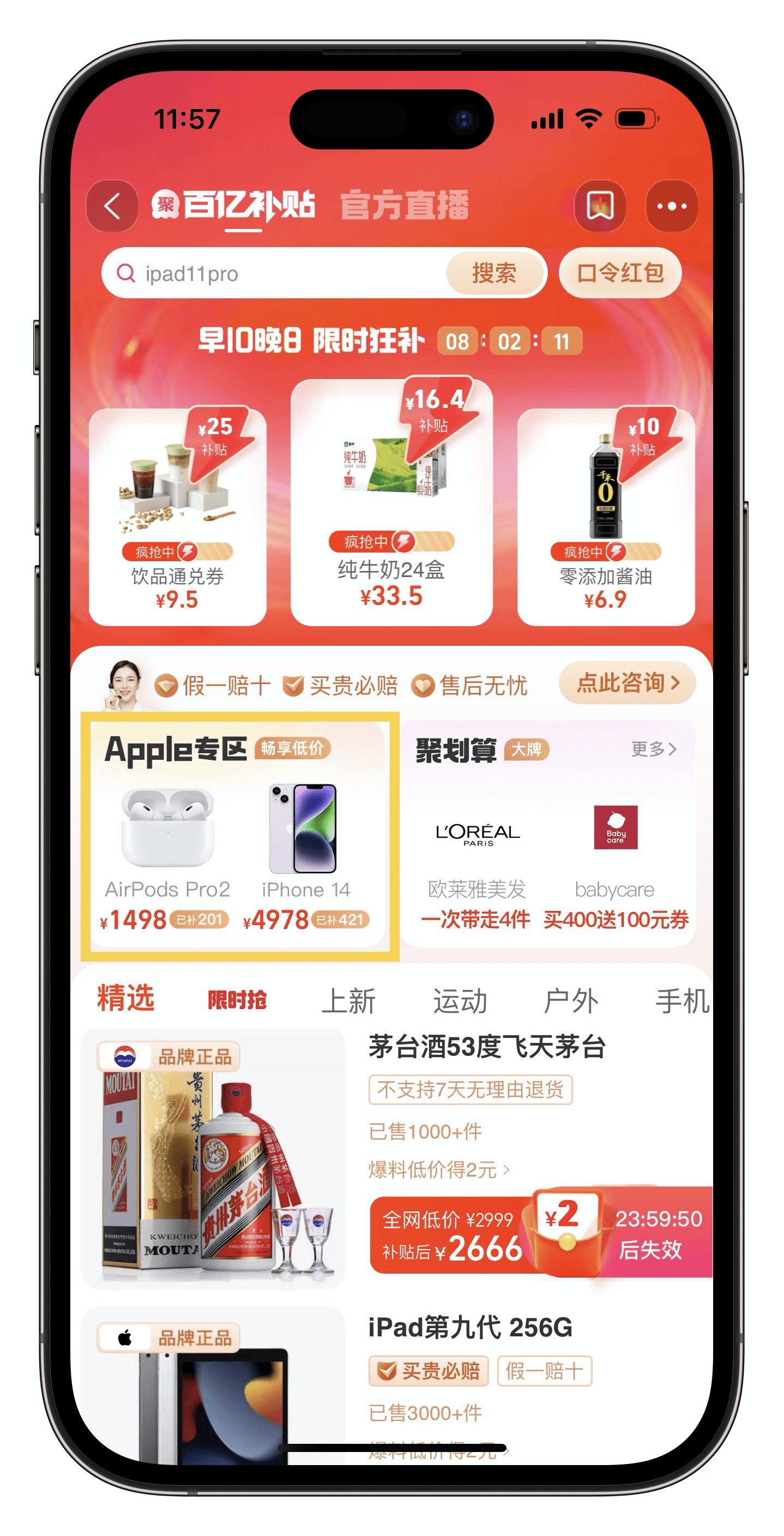The height and width of the screenshot is (1536, 784).
Task: Open the 纯牛奶24盒 deal card
Action: pyautogui.click(x=391, y=502)
